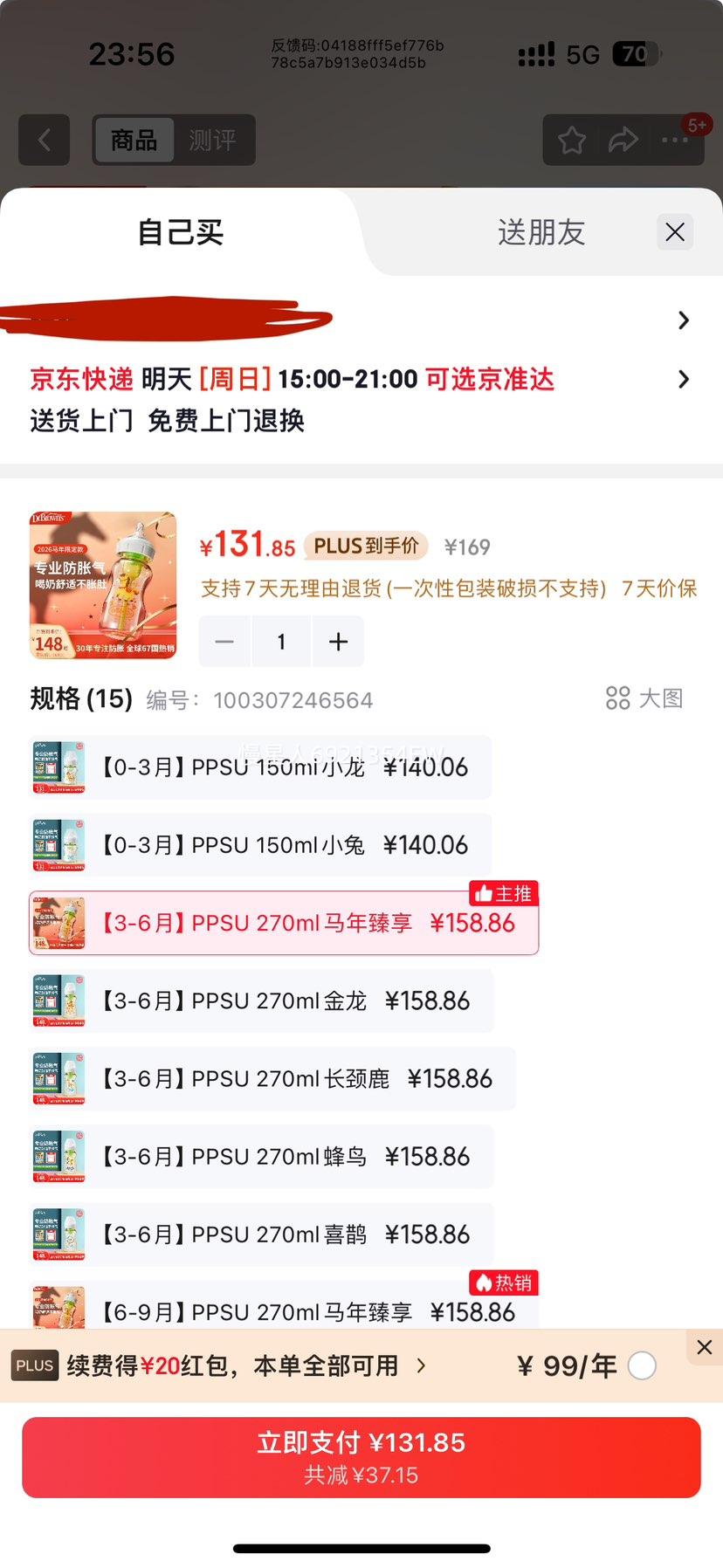723x1568 pixels.
Task: Select the 【3-6月】PPSU 270ml 金龙 spec
Action: click(x=262, y=1001)
